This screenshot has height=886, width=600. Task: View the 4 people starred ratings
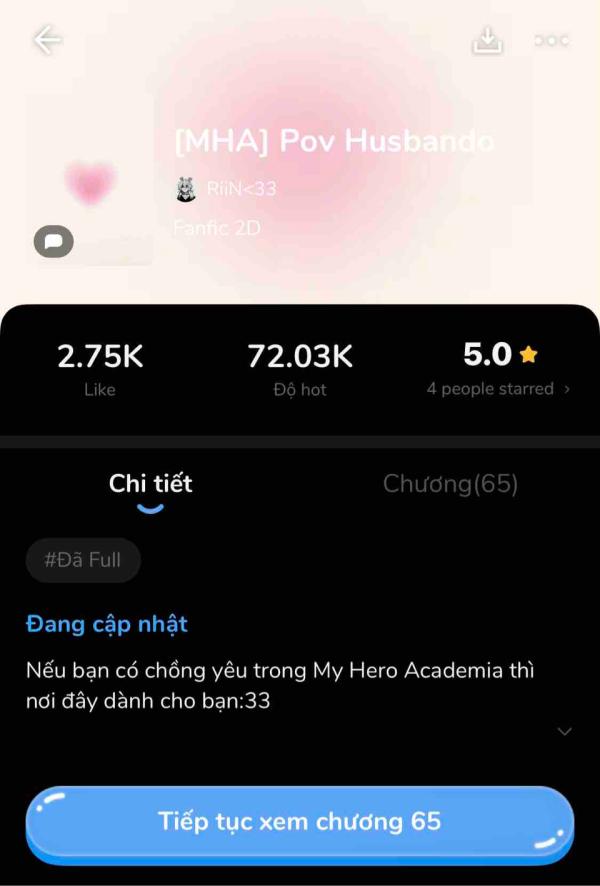(499, 389)
